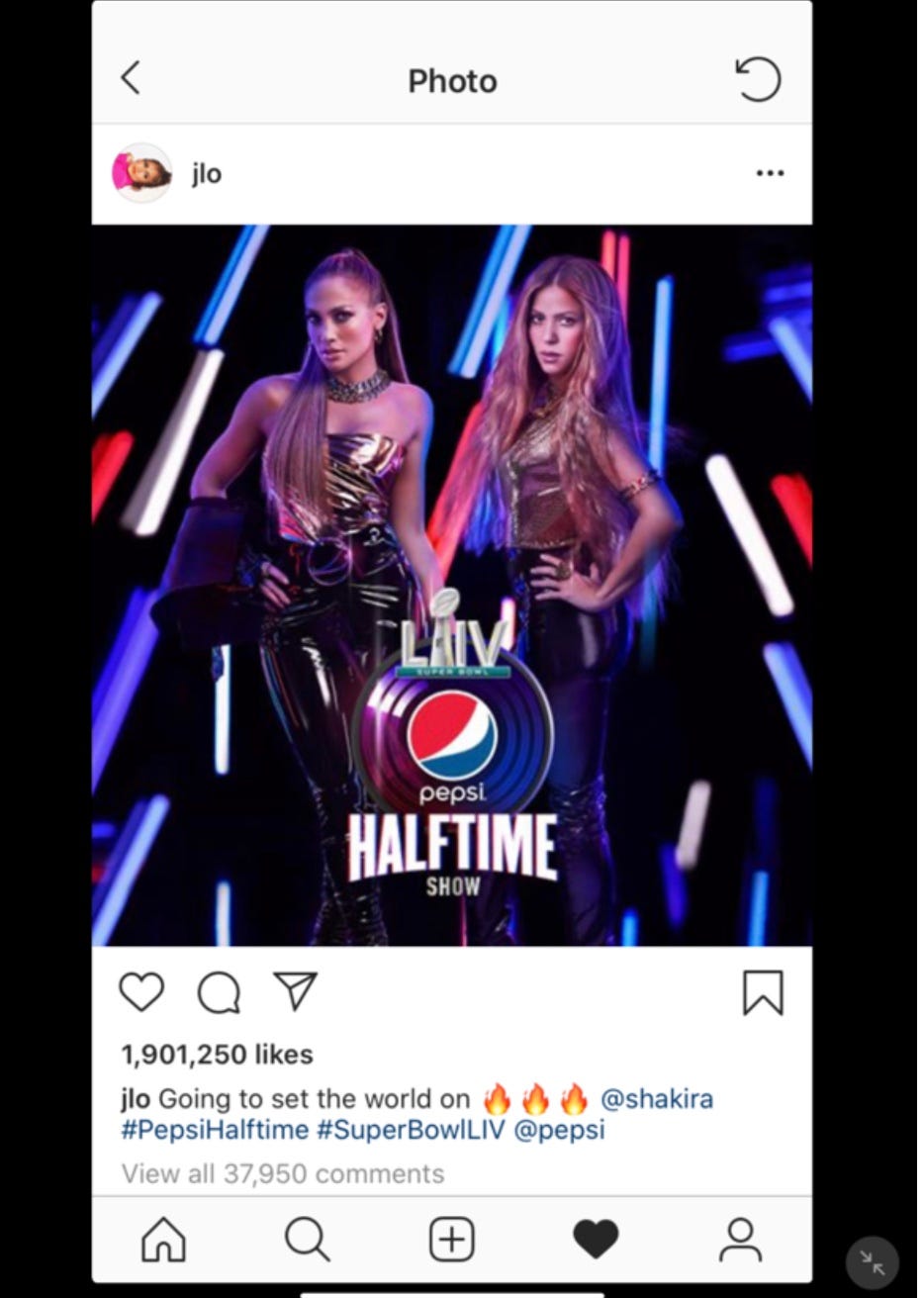Go back from the Photo screen
The height and width of the screenshot is (1298, 924).
(x=131, y=78)
